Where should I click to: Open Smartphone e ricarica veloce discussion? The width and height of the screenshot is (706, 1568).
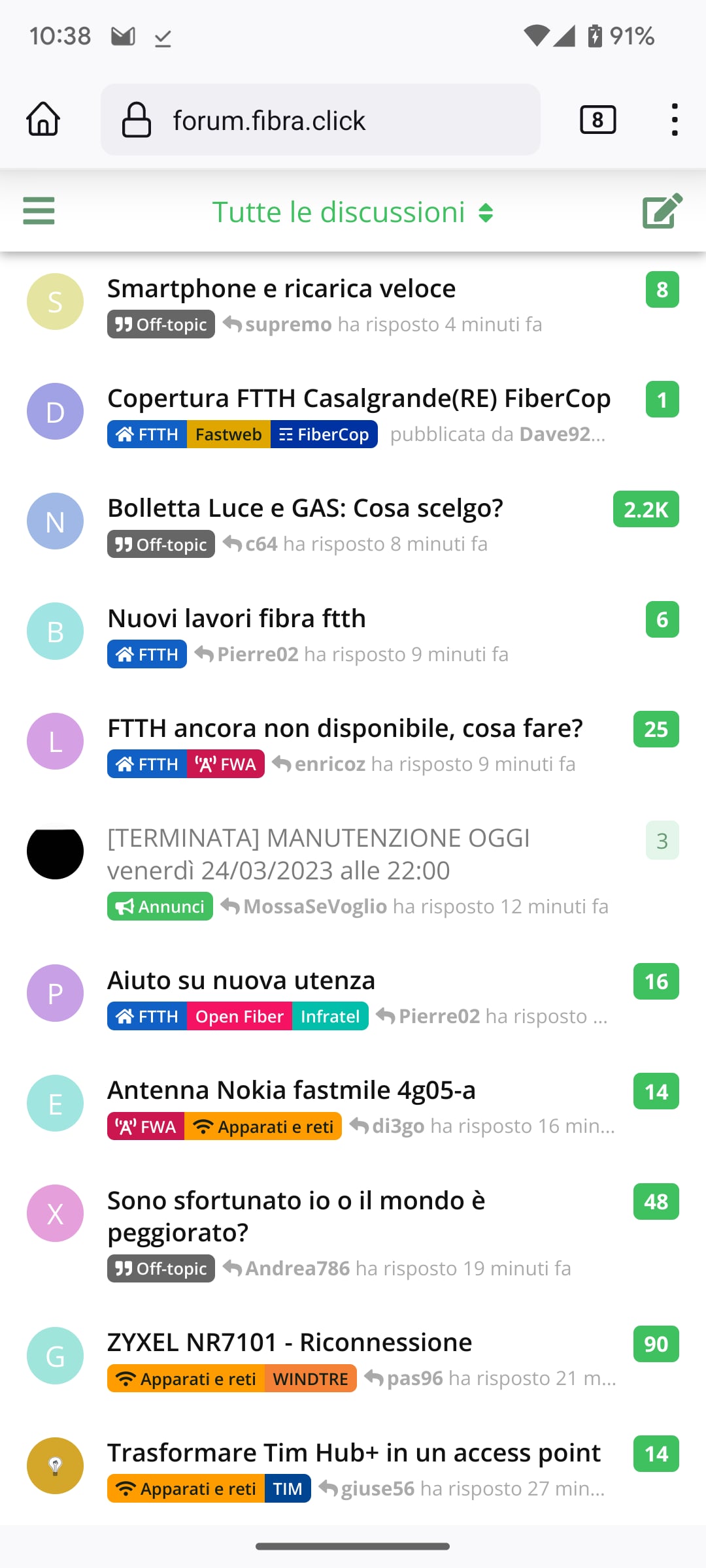pos(281,288)
